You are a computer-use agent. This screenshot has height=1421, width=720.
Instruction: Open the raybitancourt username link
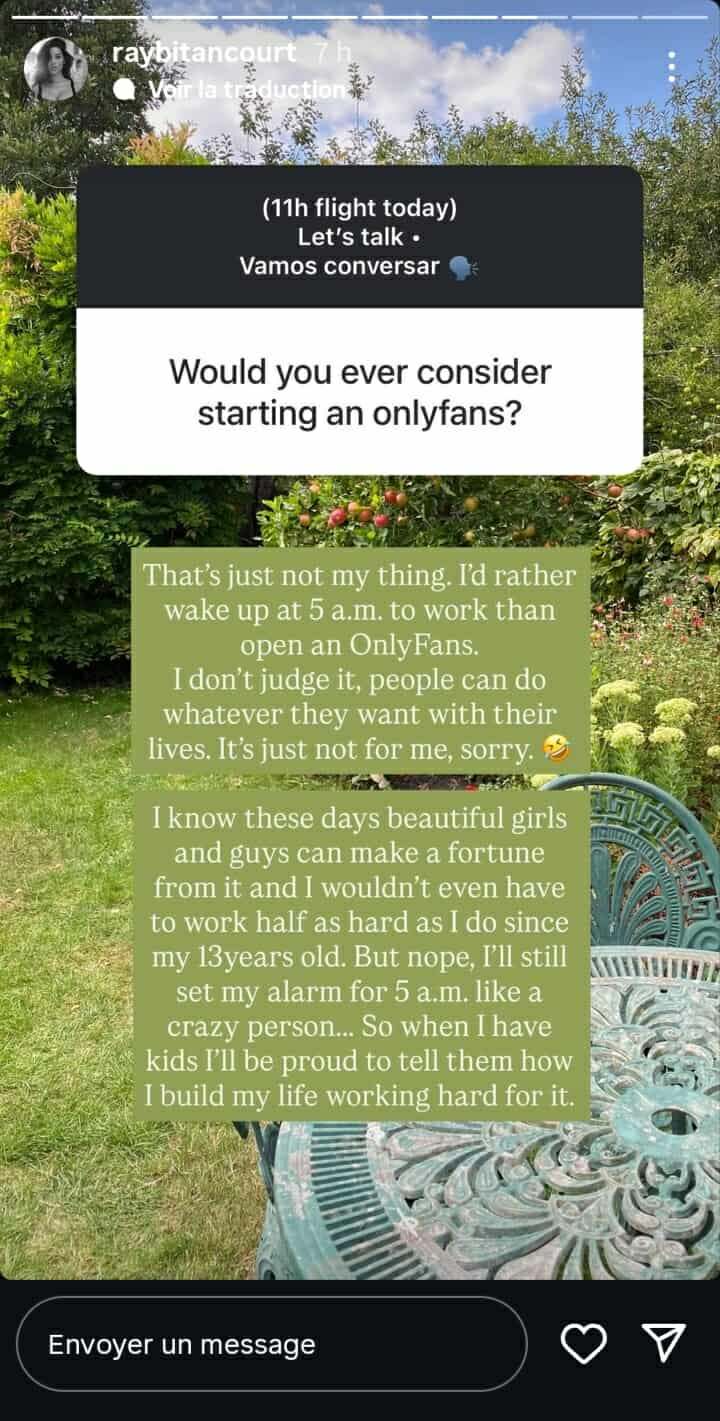point(204,53)
